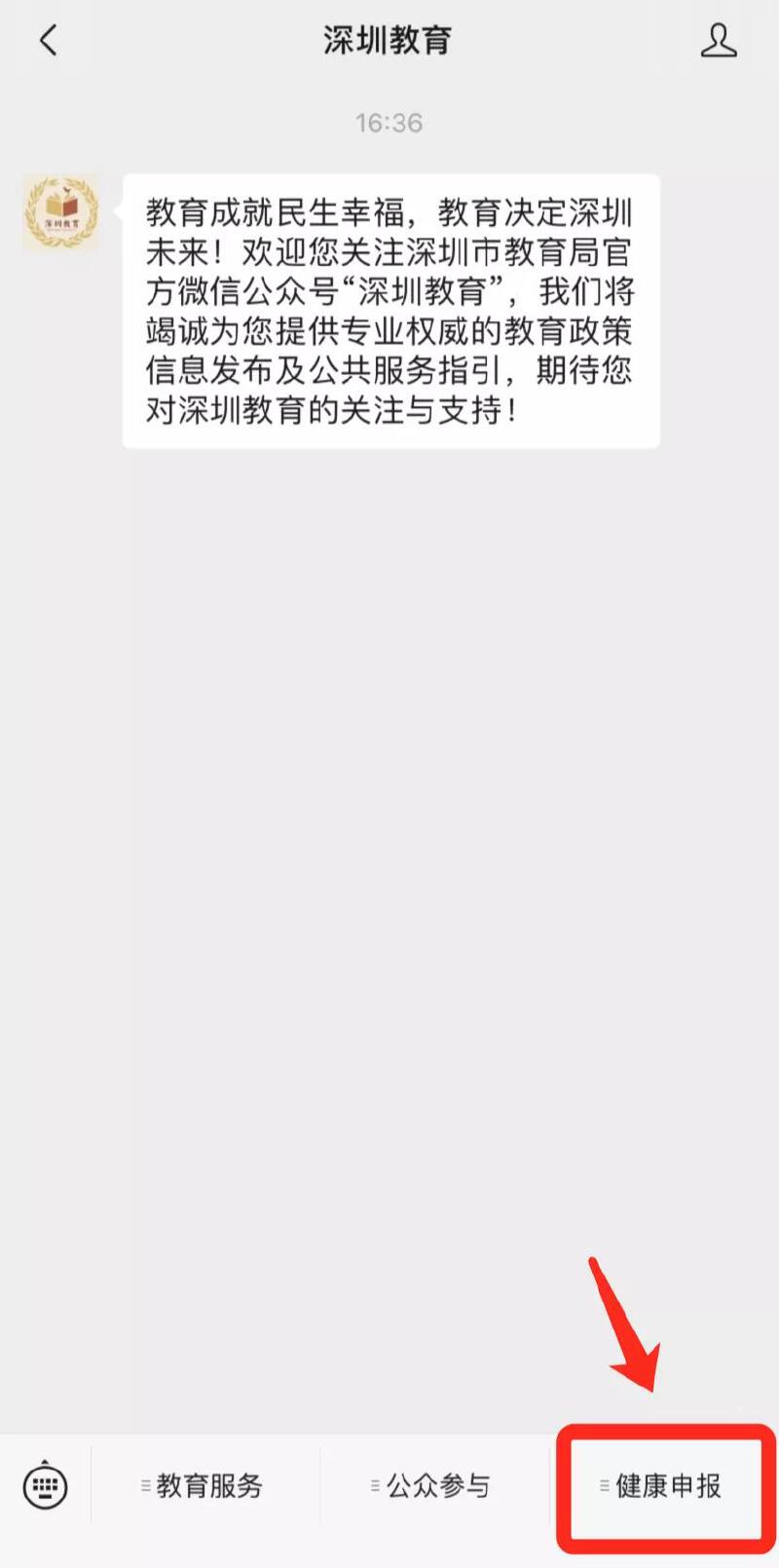Open the 深圳教育 account profile icon
The width and height of the screenshot is (779, 1568).
719,41
